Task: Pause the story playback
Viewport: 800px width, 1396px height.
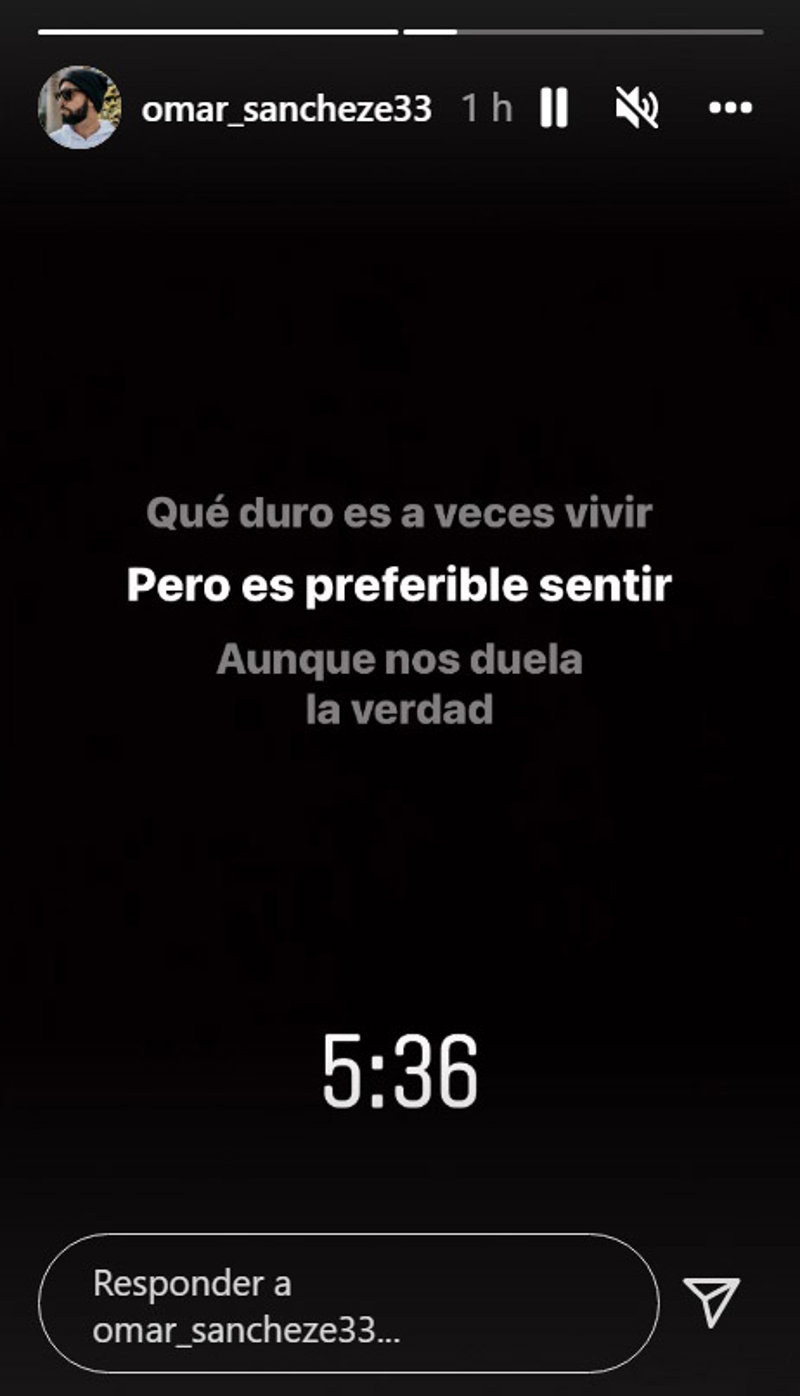Action: 554,108
